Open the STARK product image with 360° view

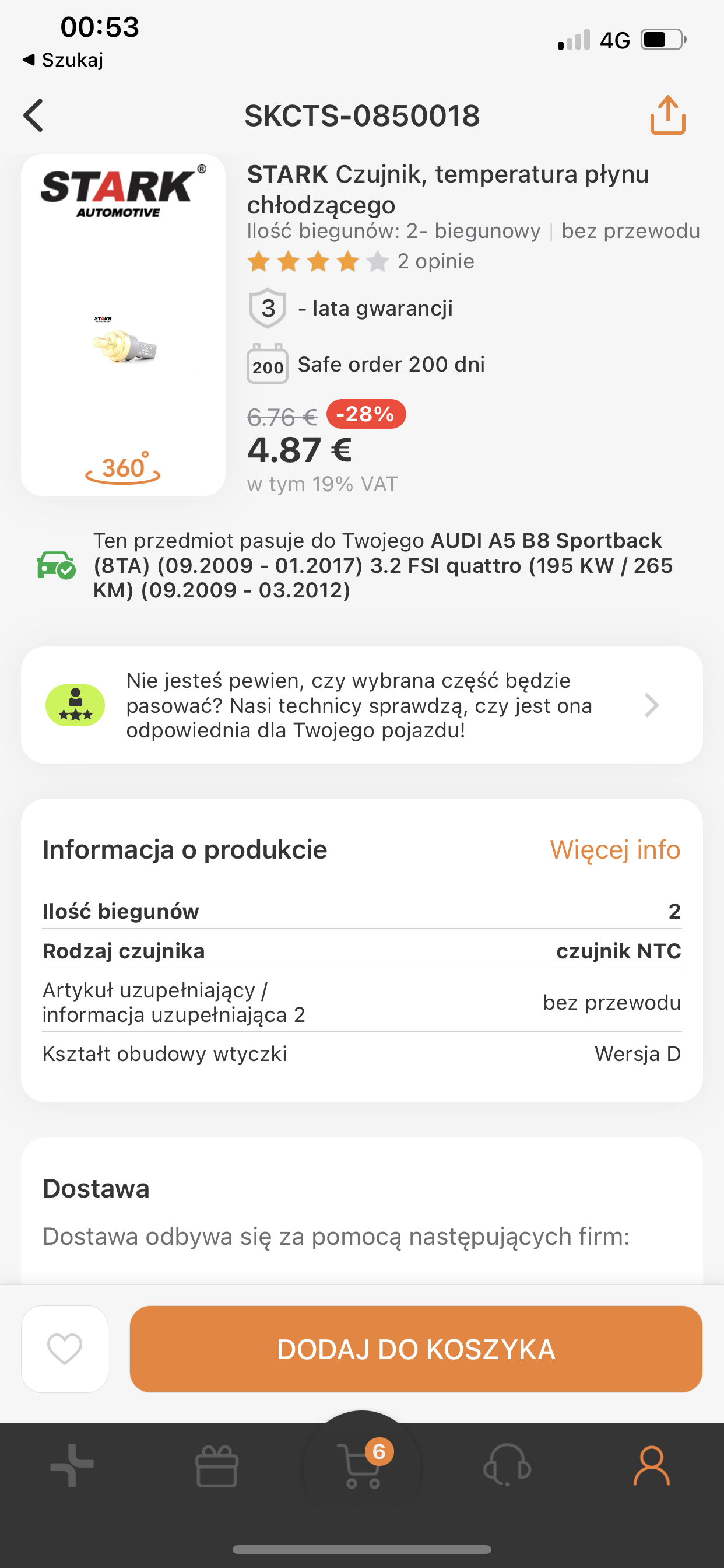123,324
